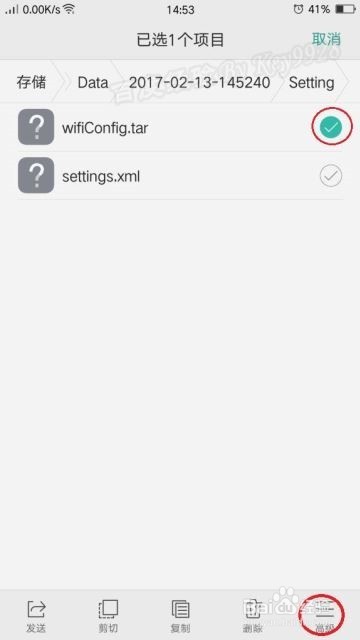Go to 存储 in breadcrumb path
360x640 pixels.
(31, 82)
